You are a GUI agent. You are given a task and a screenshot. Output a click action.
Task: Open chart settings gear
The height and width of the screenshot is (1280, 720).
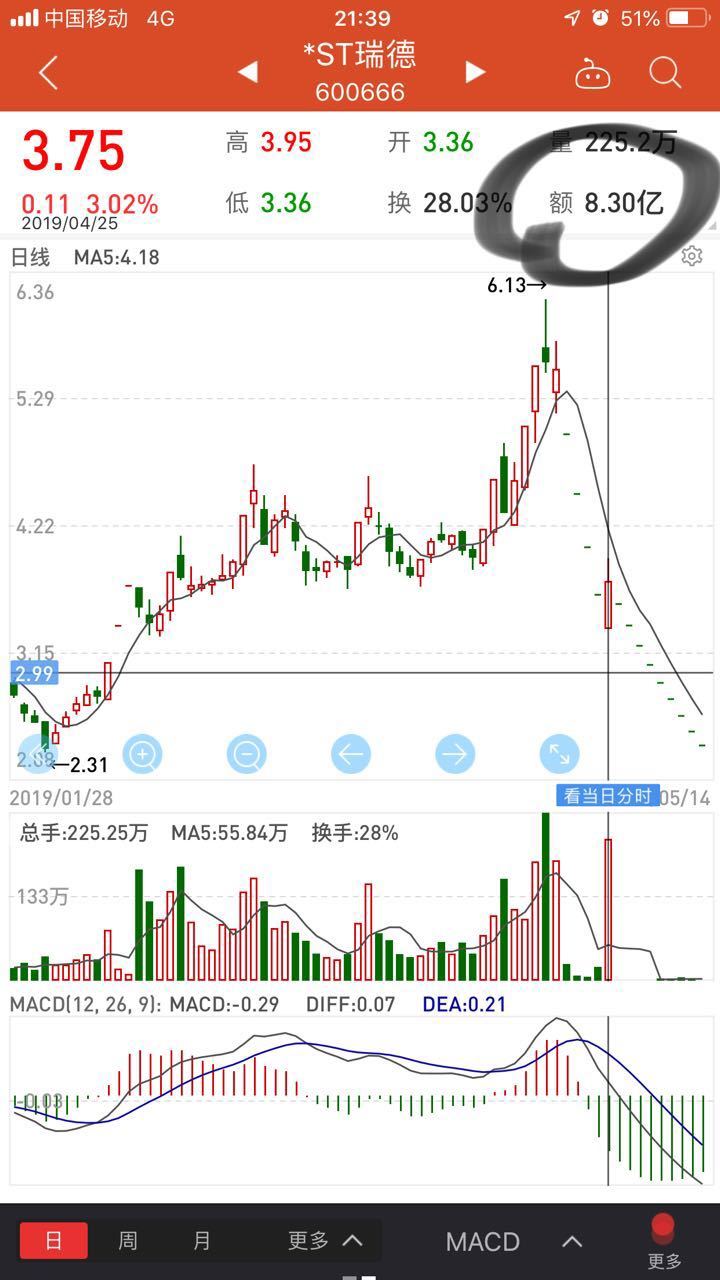[691, 257]
